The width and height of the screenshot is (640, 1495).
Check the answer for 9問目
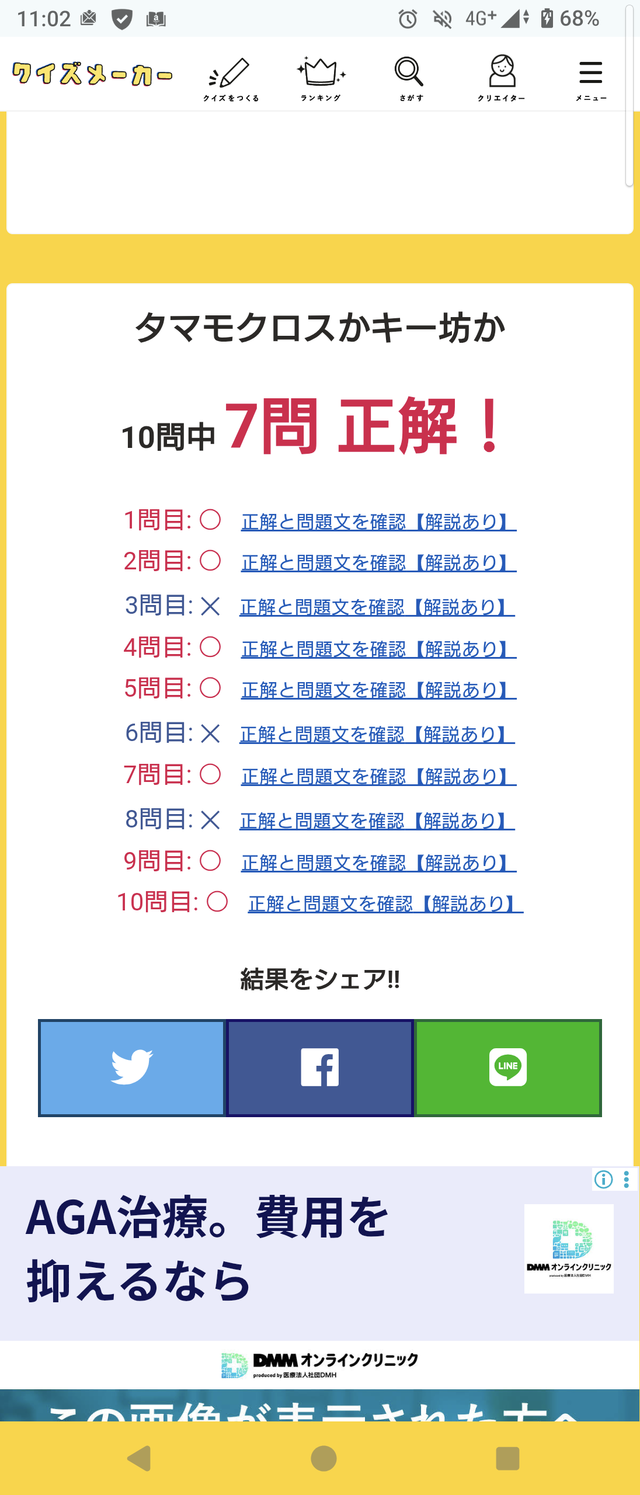click(x=378, y=863)
